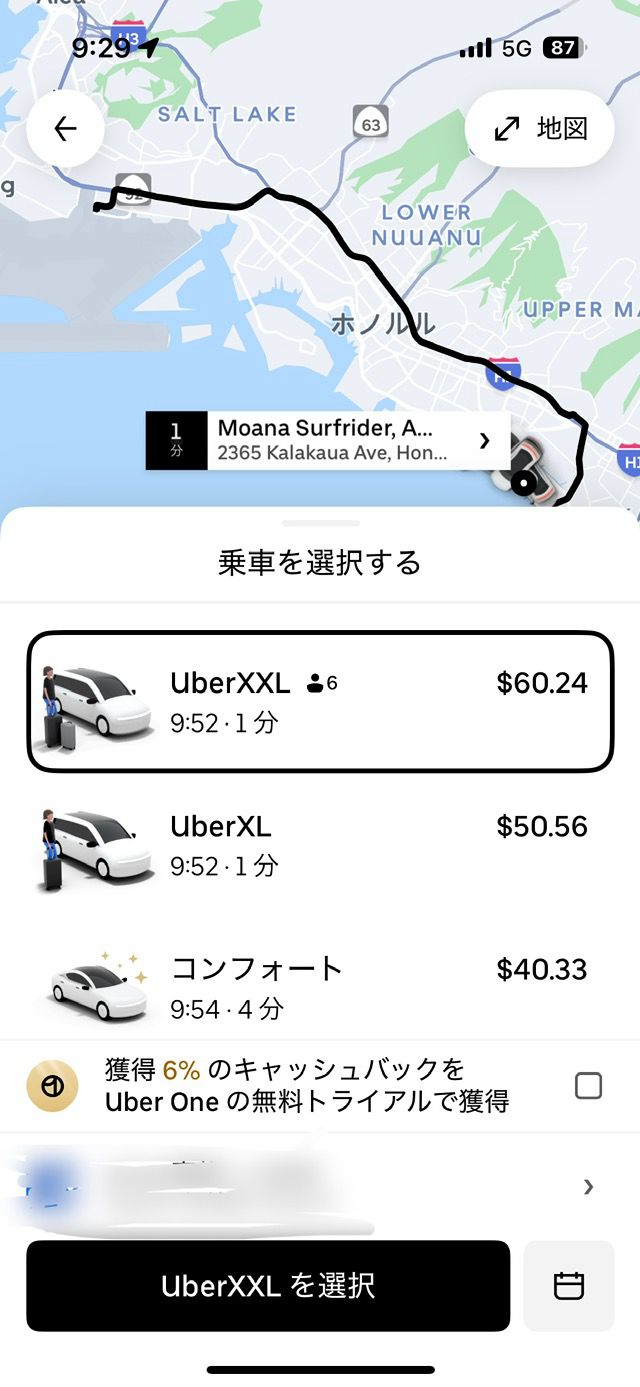Open the payment method row
The width and height of the screenshot is (640, 1387).
[320, 1187]
